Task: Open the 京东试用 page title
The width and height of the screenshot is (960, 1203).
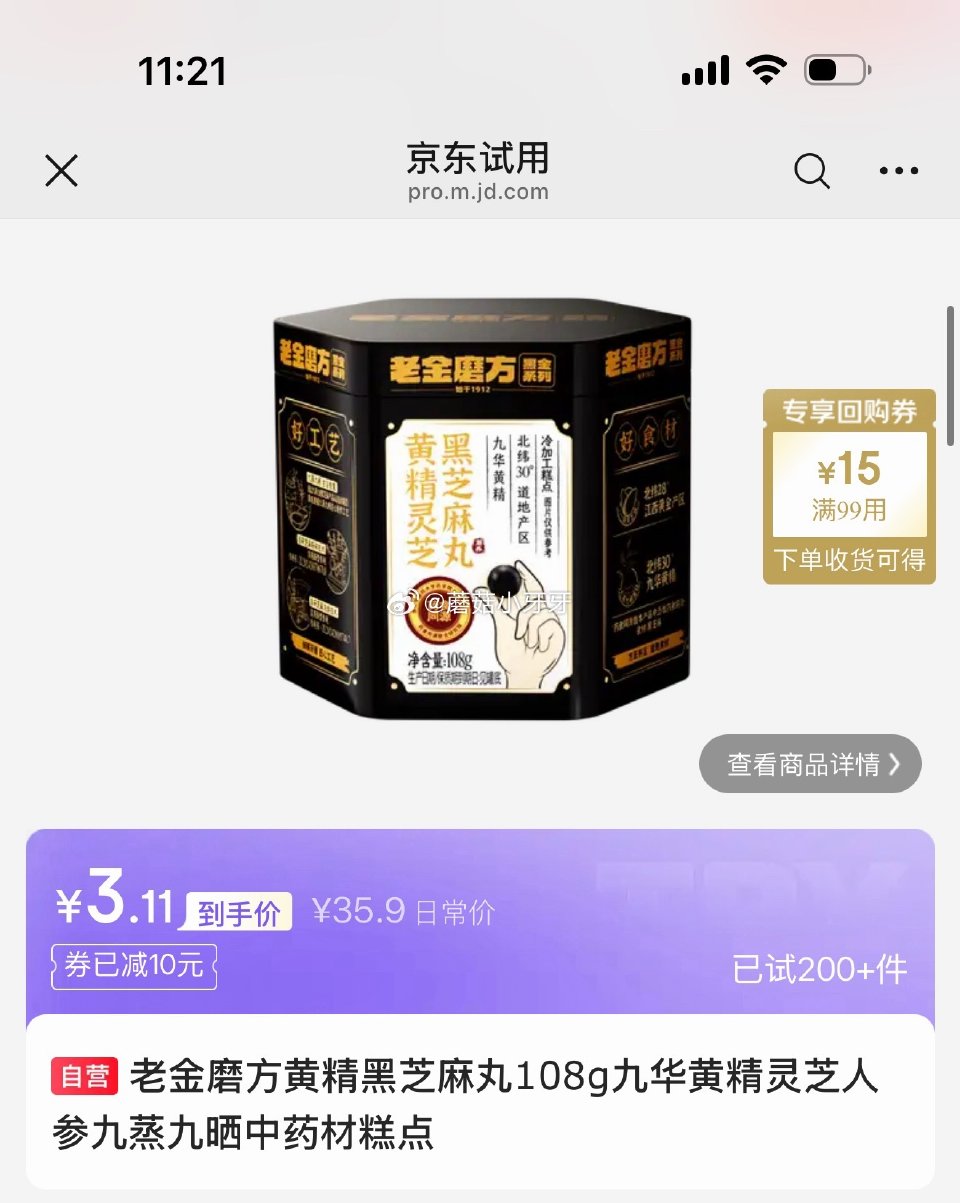Action: [480, 161]
